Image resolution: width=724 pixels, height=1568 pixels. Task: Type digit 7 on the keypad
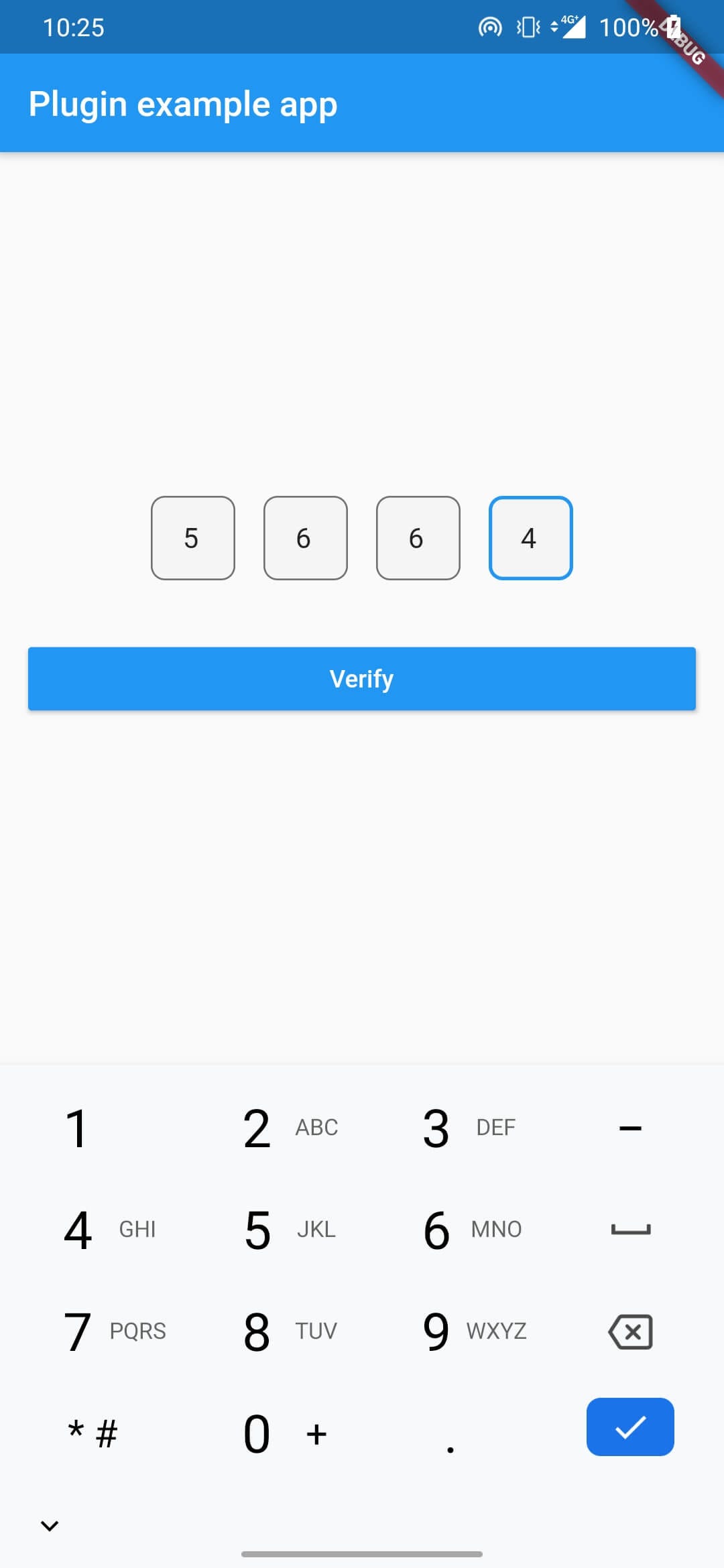tap(115, 1331)
